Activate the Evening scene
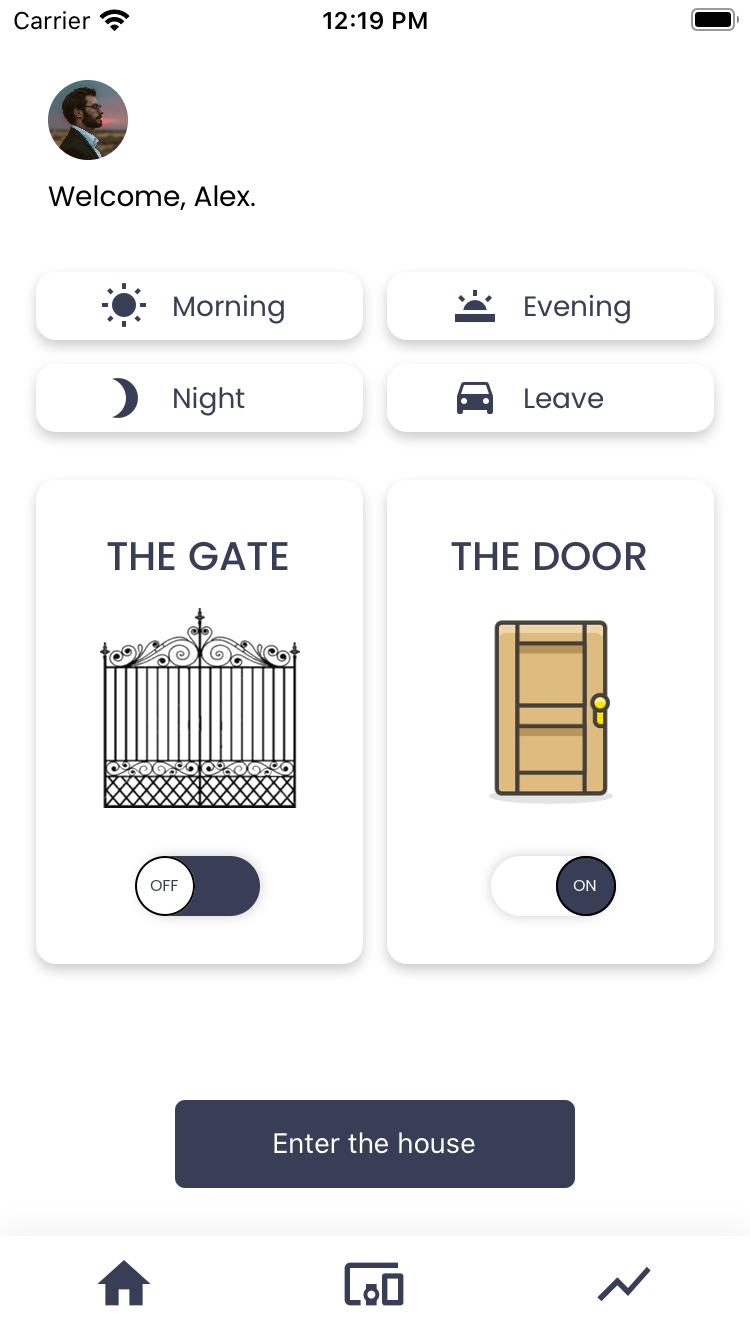Image resolution: width=750 pixels, height=1334 pixels. tap(550, 306)
